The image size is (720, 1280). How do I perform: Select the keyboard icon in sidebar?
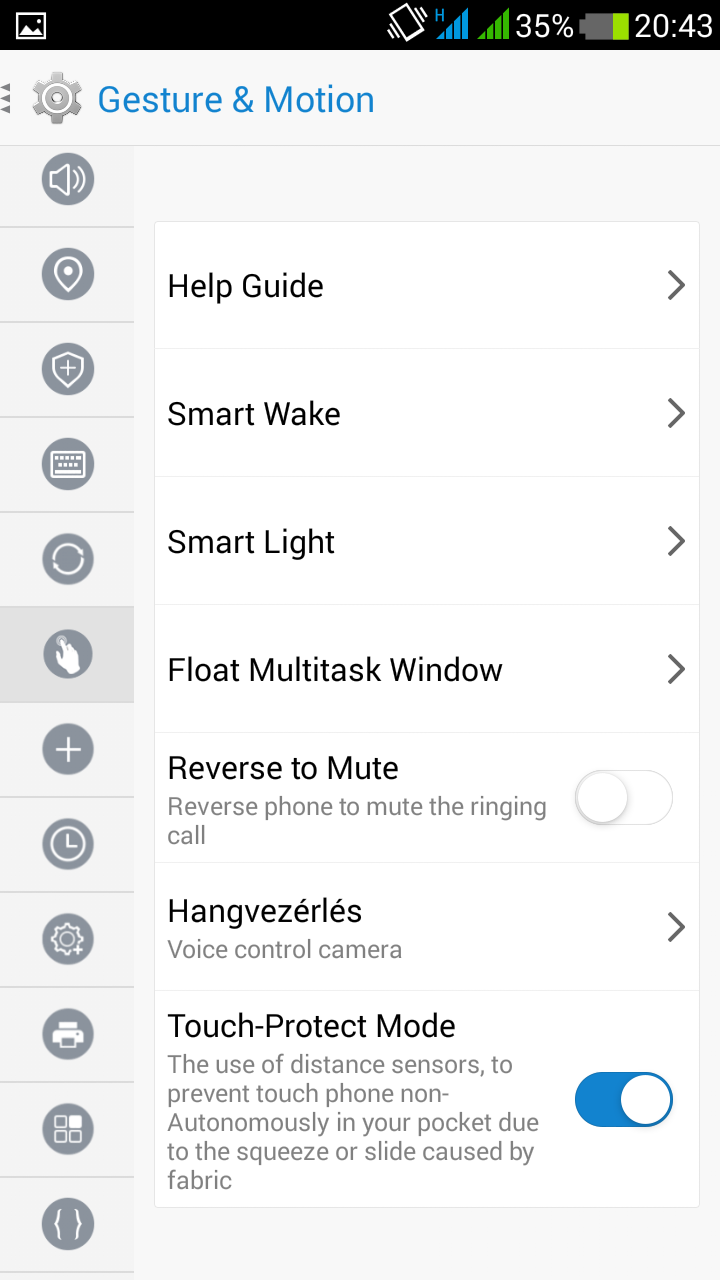coord(67,464)
